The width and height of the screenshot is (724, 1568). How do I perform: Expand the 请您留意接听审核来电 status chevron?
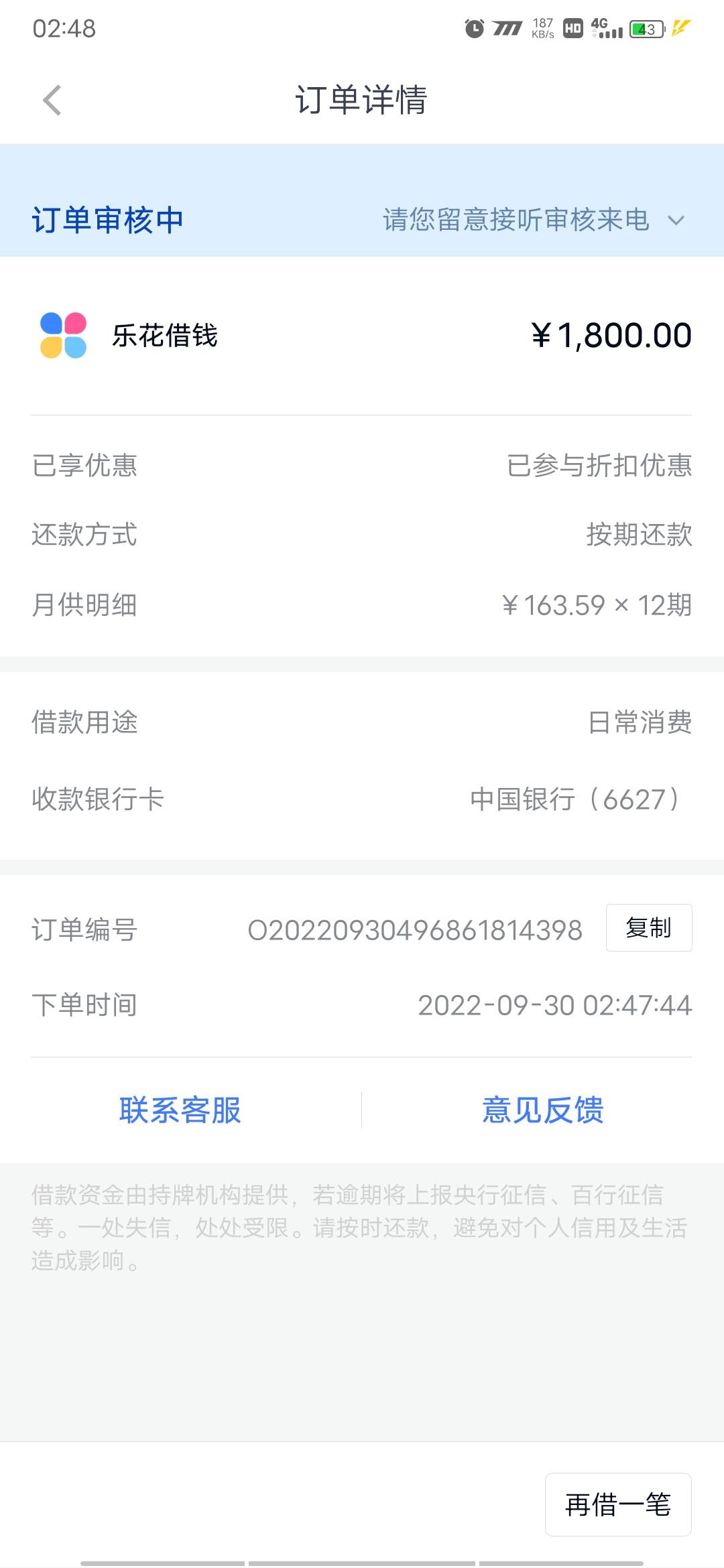[676, 220]
